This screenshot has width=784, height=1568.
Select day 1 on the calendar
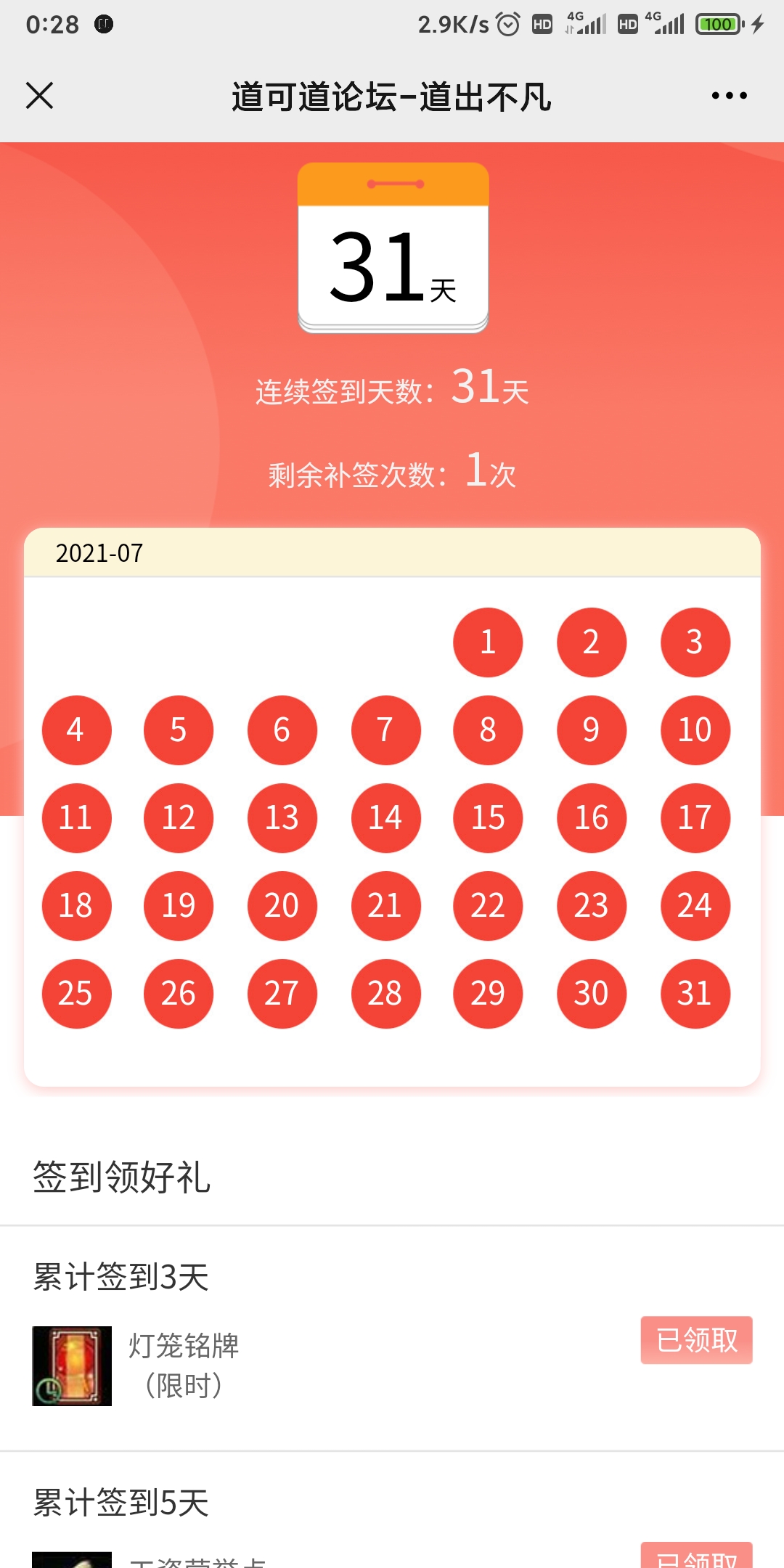[x=488, y=642]
